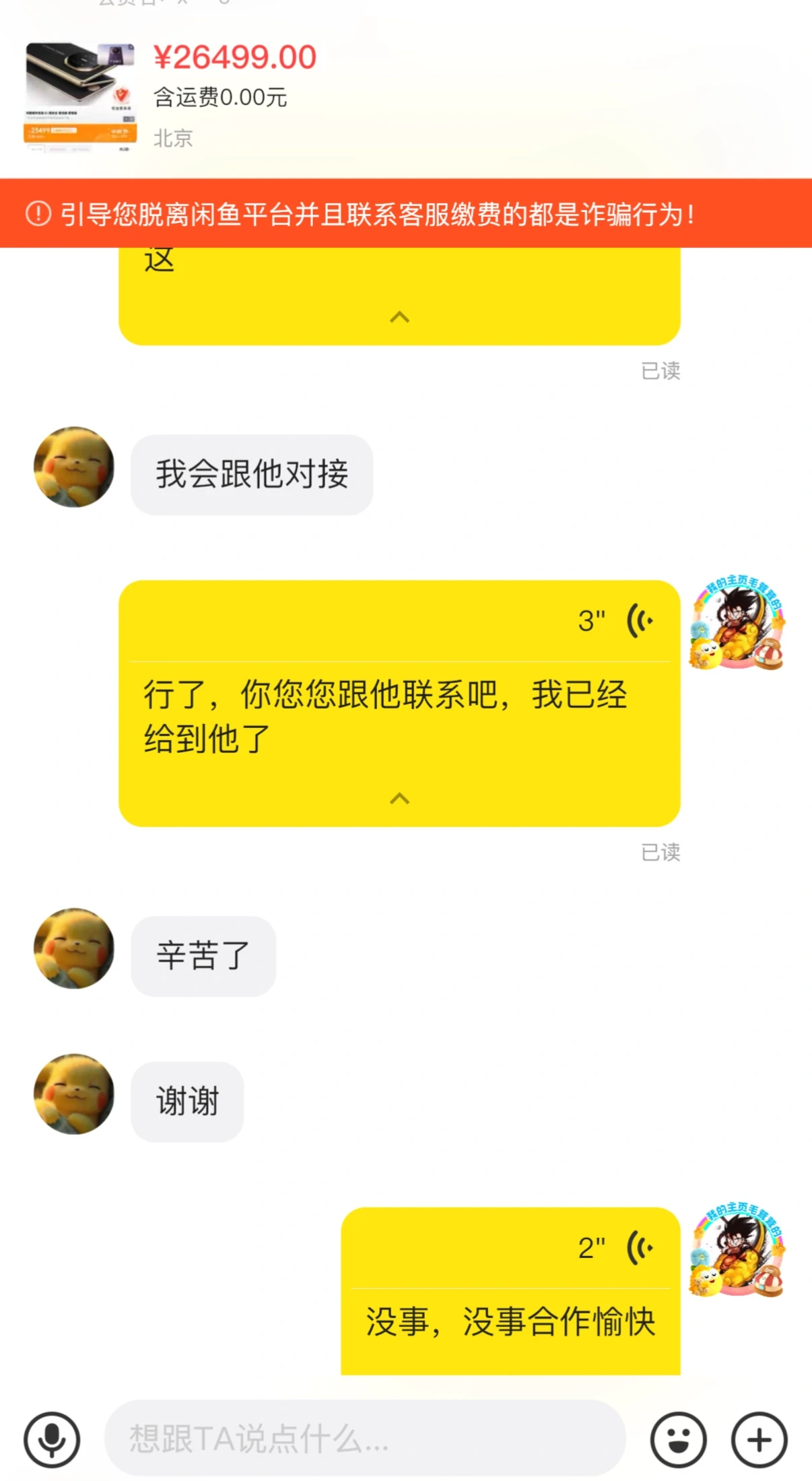
Task: Tap the microphone icon to record voice
Action: [53, 1439]
